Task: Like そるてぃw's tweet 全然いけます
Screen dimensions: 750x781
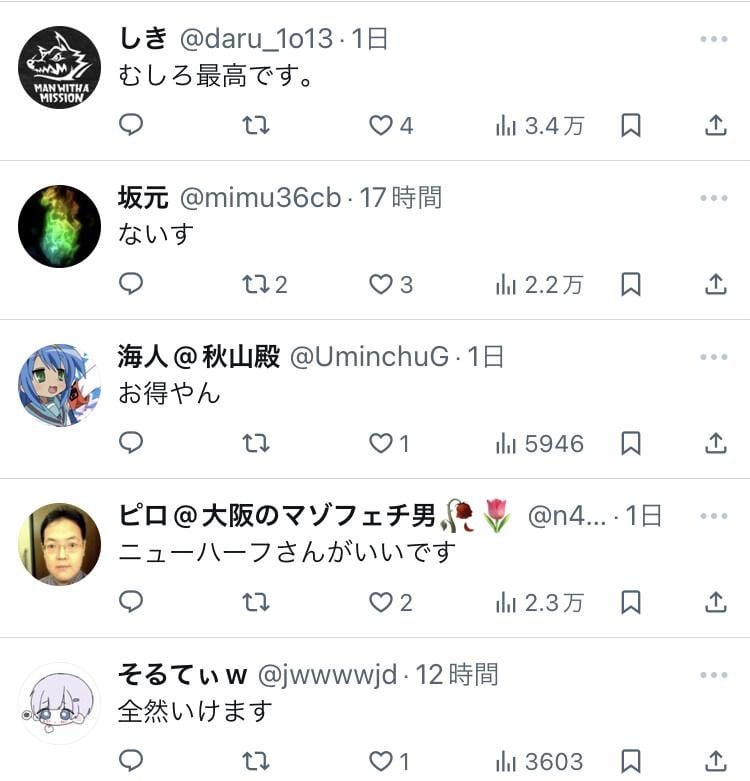Action: point(381,761)
